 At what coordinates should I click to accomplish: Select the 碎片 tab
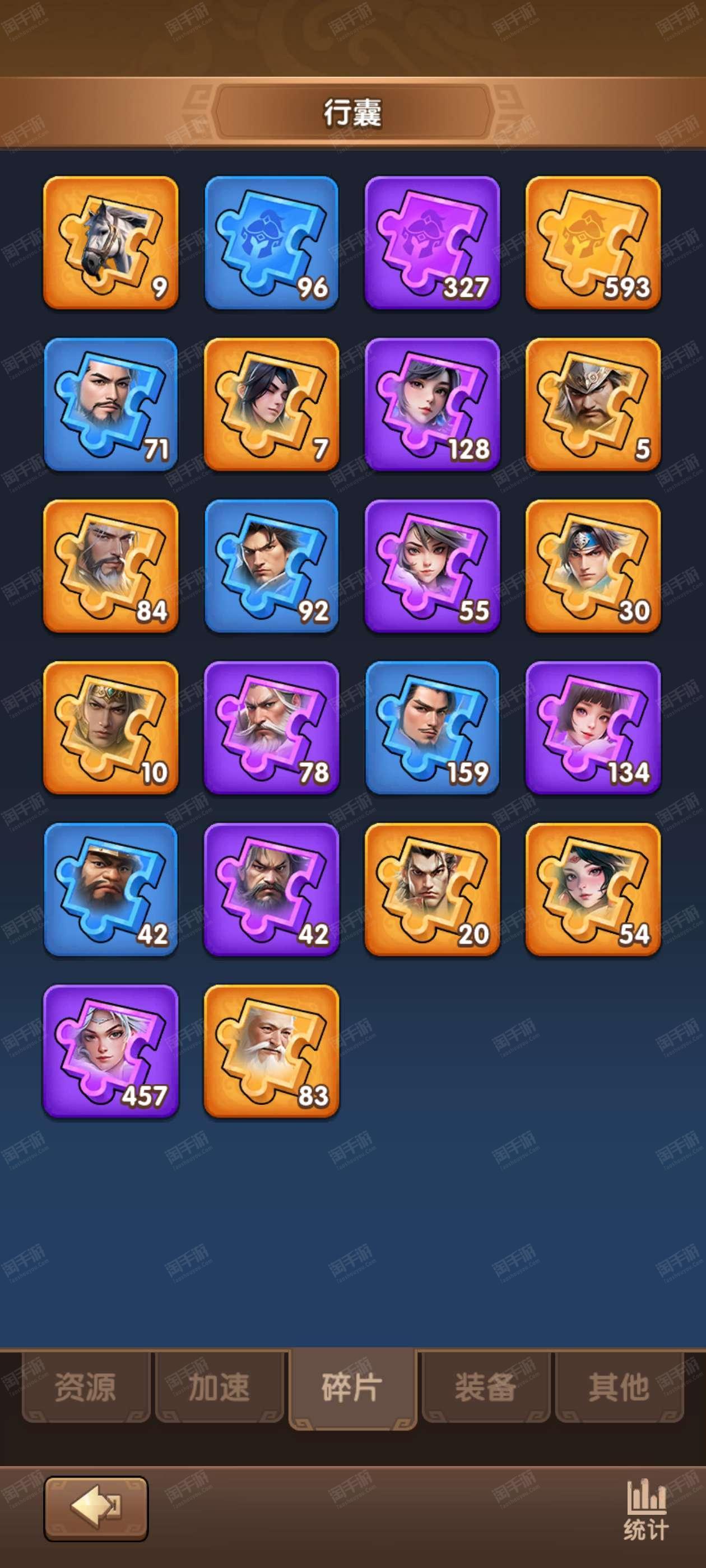pos(352,1388)
